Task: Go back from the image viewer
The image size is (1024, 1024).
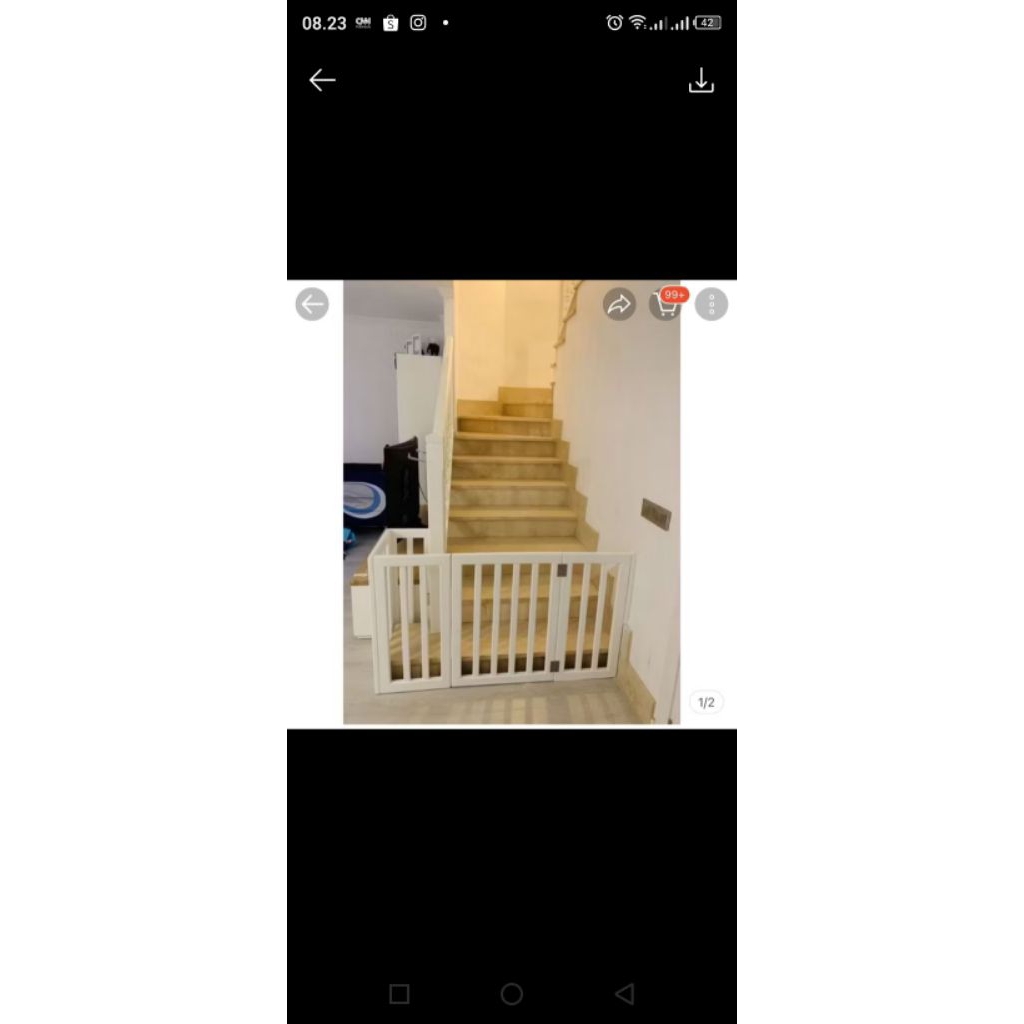Action: (322, 80)
